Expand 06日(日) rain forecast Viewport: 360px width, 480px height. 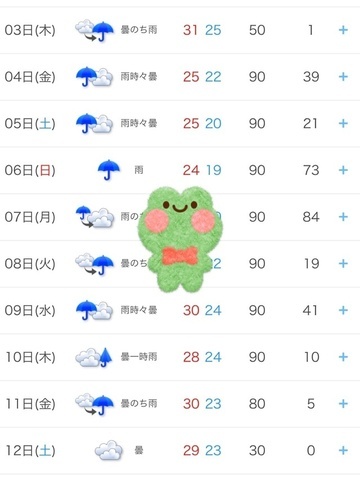tap(343, 170)
